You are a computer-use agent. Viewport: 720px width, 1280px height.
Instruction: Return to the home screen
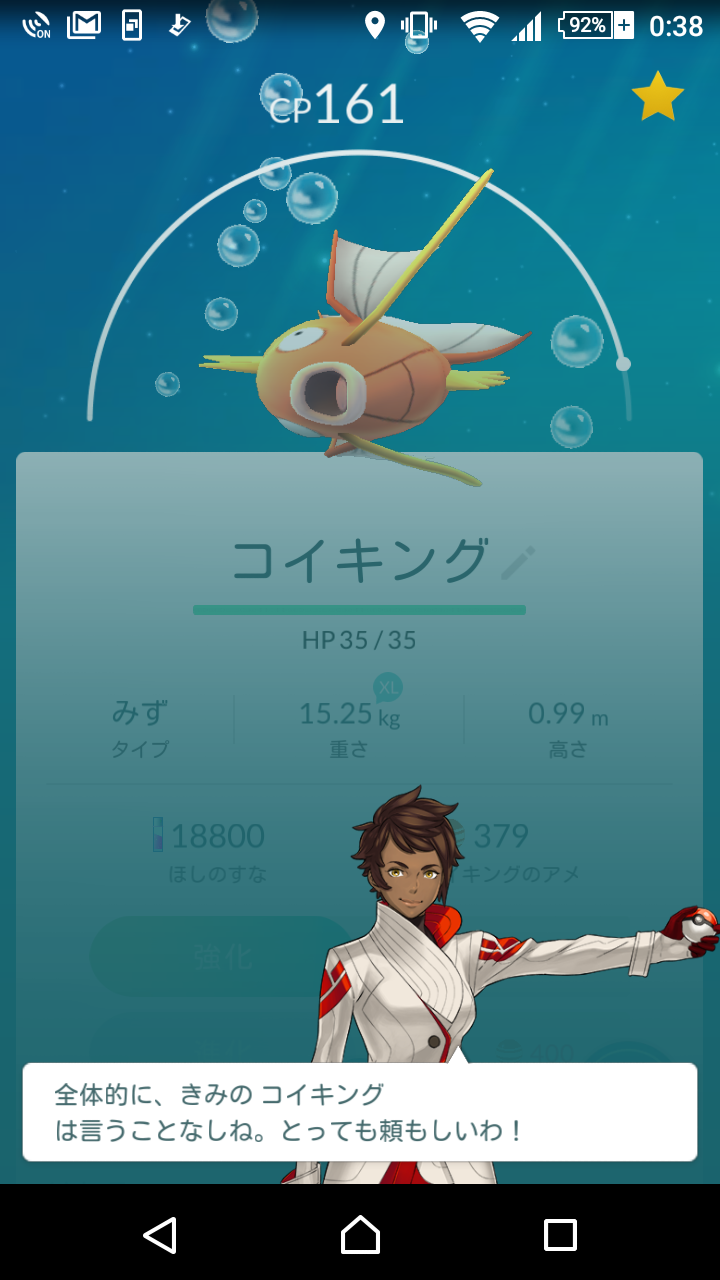pos(360,1234)
